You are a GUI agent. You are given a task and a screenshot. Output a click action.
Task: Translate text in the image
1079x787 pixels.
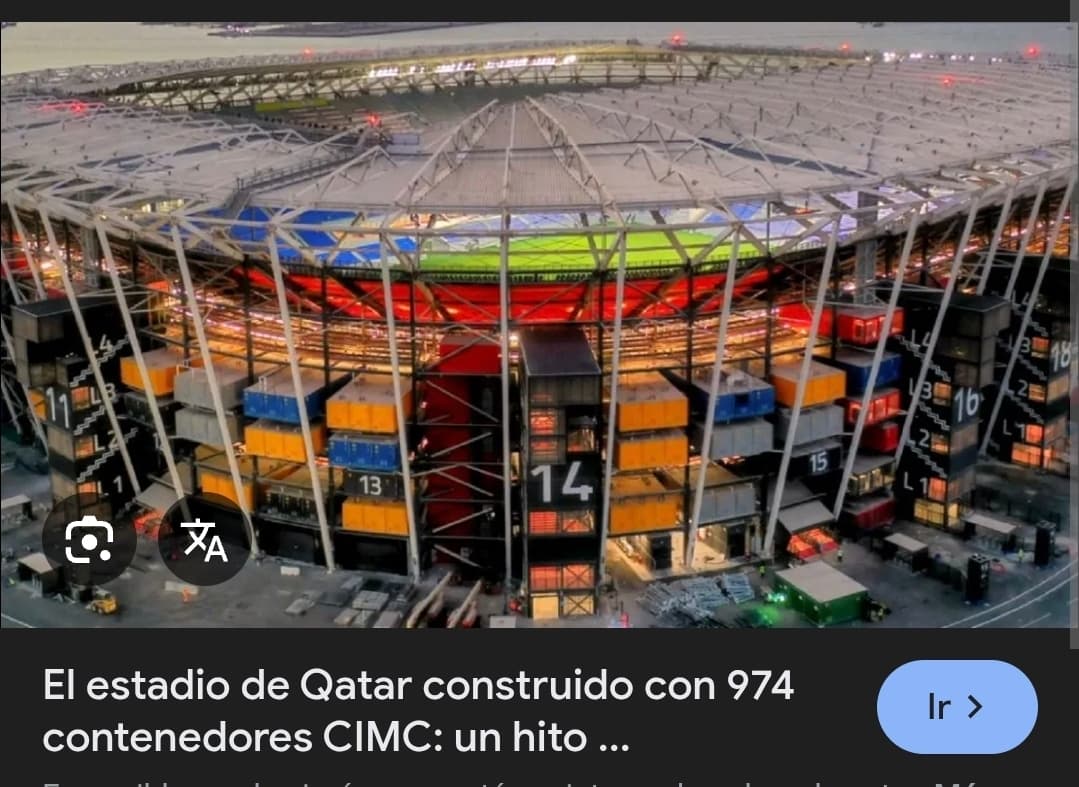click(205, 540)
